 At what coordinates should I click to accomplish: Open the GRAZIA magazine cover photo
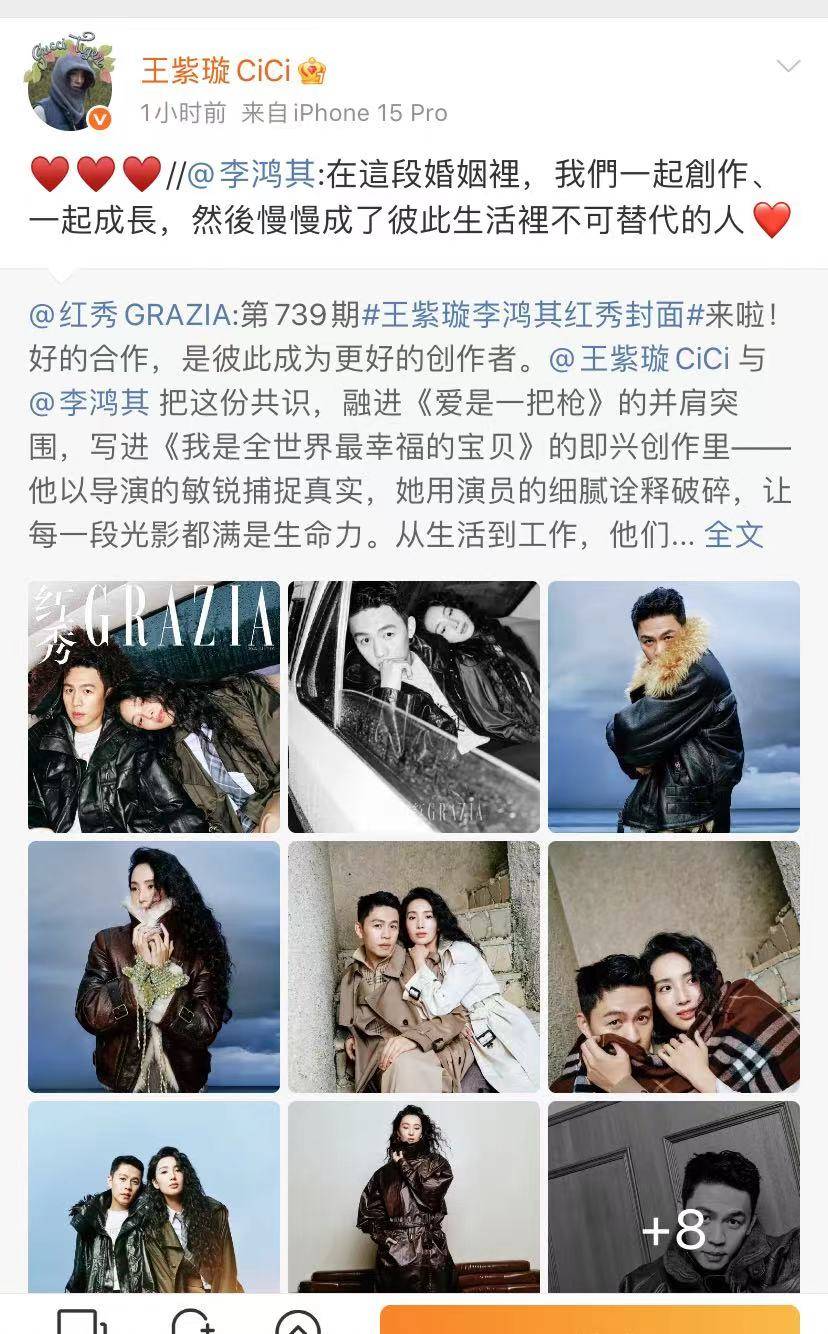[x=154, y=706]
